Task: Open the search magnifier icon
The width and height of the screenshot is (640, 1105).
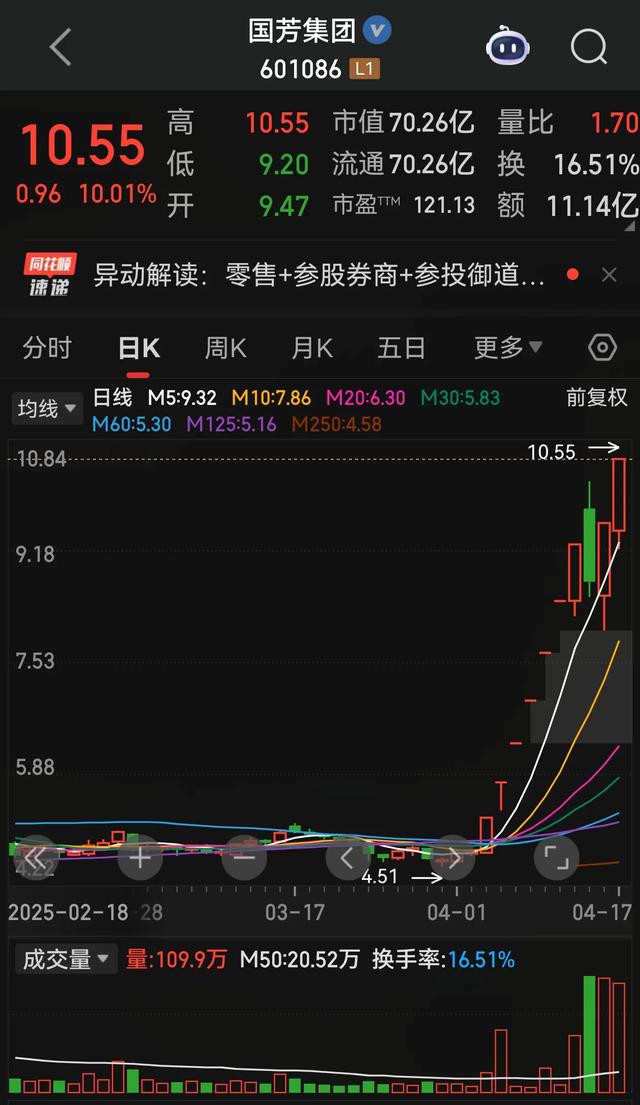Action: pyautogui.click(x=589, y=47)
